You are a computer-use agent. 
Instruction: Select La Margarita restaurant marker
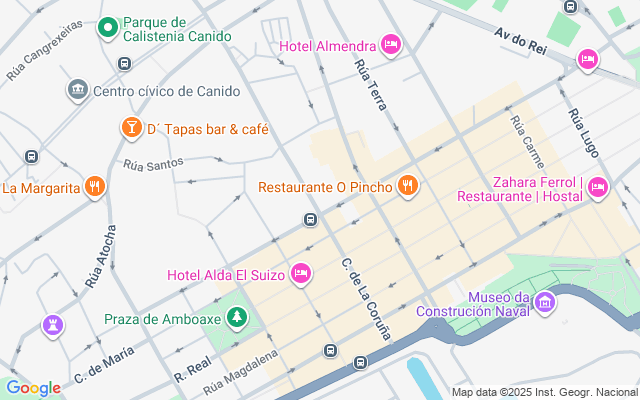(x=95, y=187)
